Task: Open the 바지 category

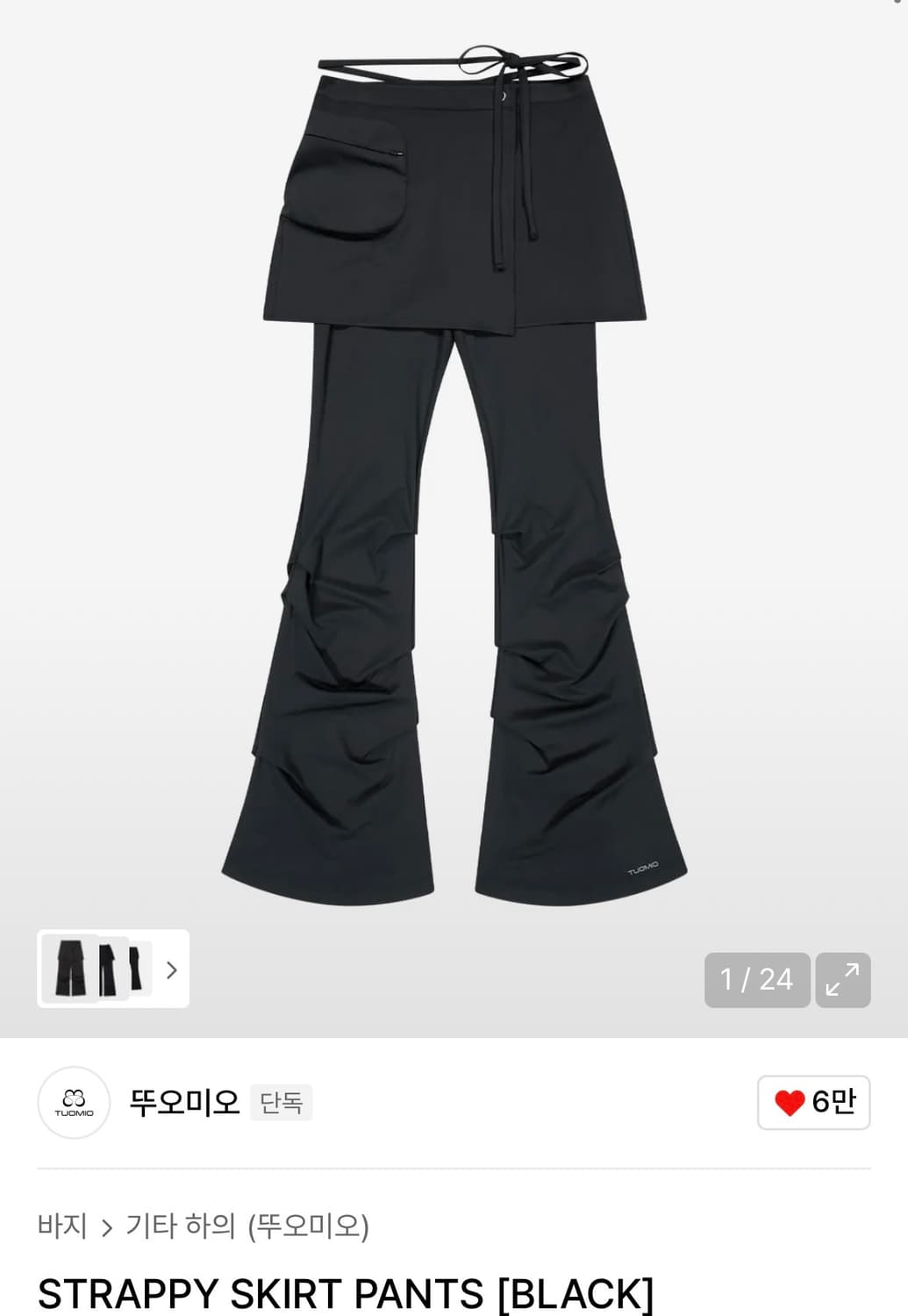Action: point(66,1227)
